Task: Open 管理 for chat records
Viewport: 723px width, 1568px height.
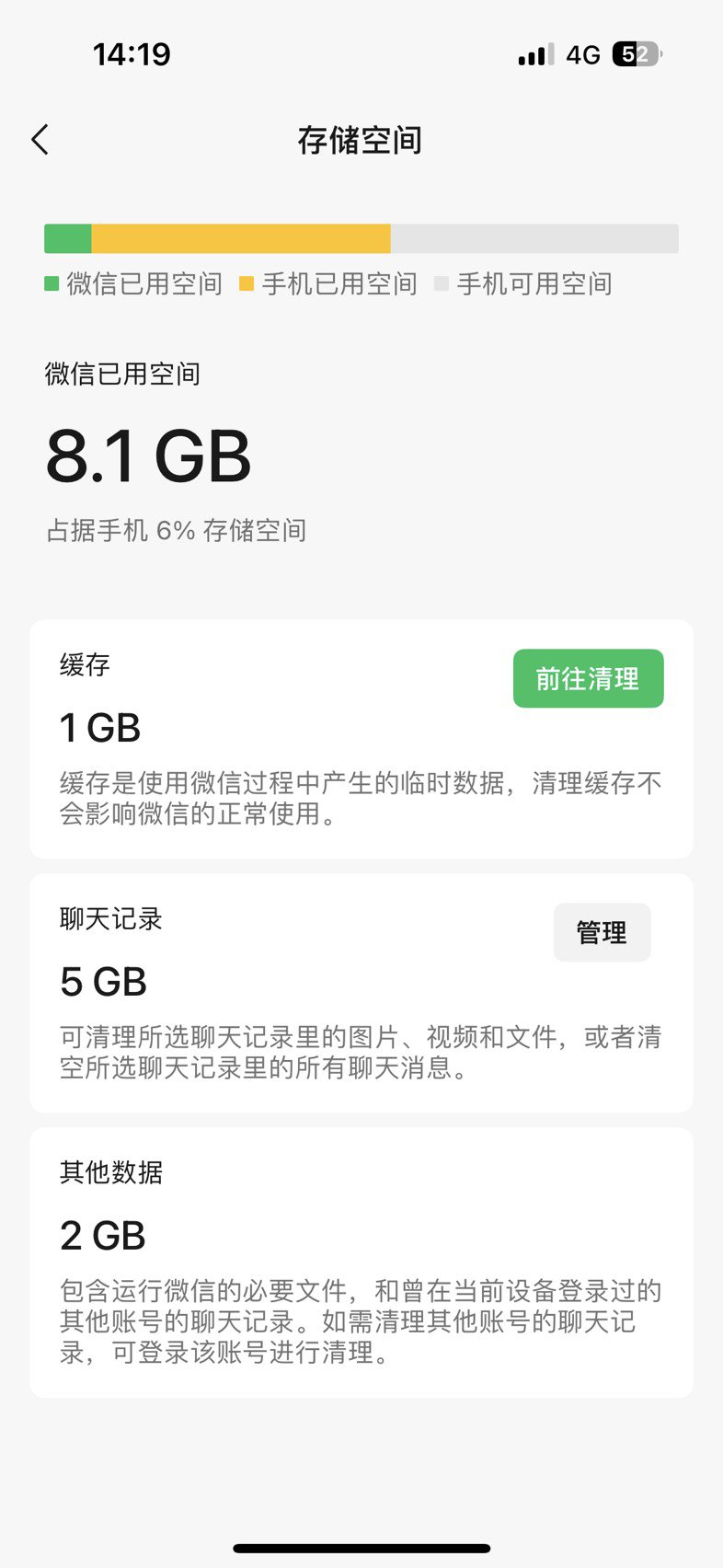Action: tap(602, 932)
